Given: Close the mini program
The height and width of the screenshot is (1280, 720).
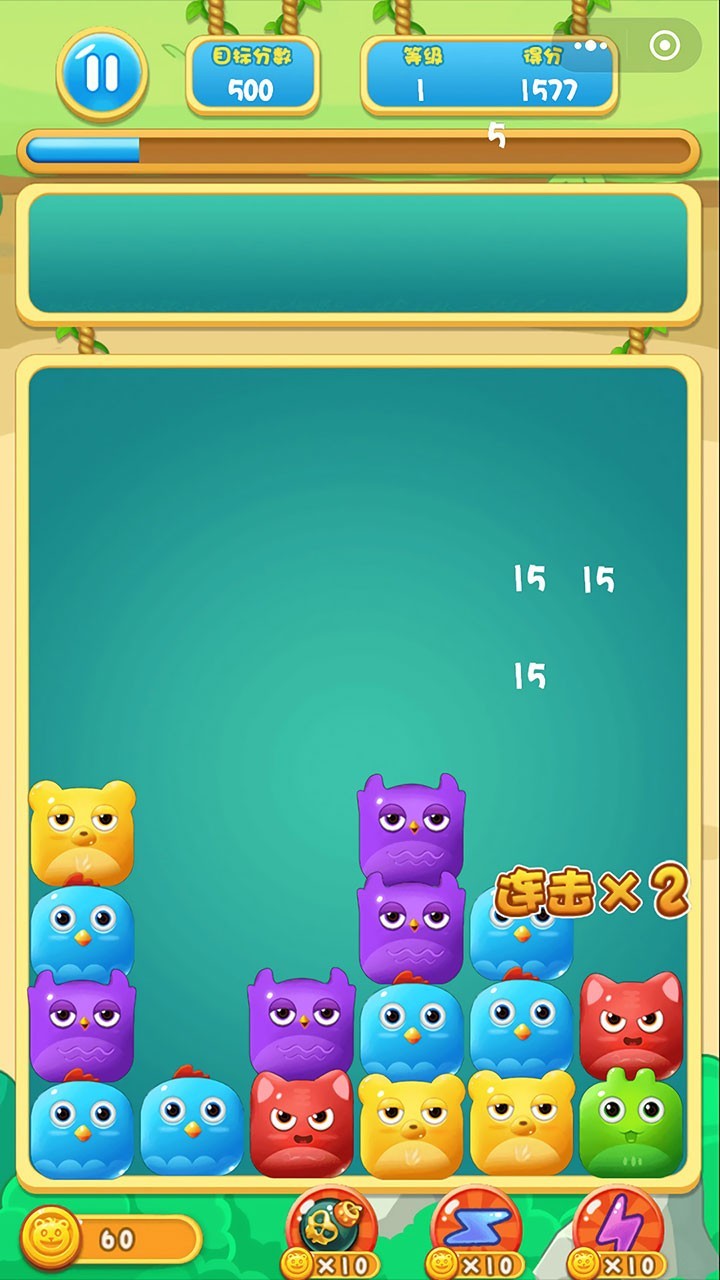Looking at the screenshot, I should (x=664, y=46).
